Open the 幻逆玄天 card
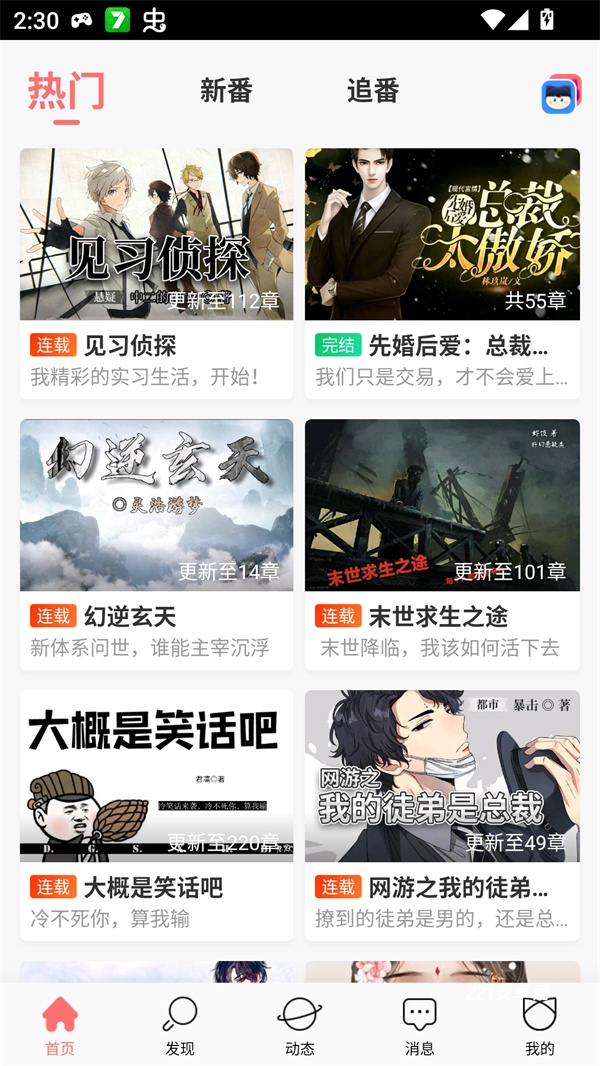This screenshot has width=600, height=1066. pos(156,544)
